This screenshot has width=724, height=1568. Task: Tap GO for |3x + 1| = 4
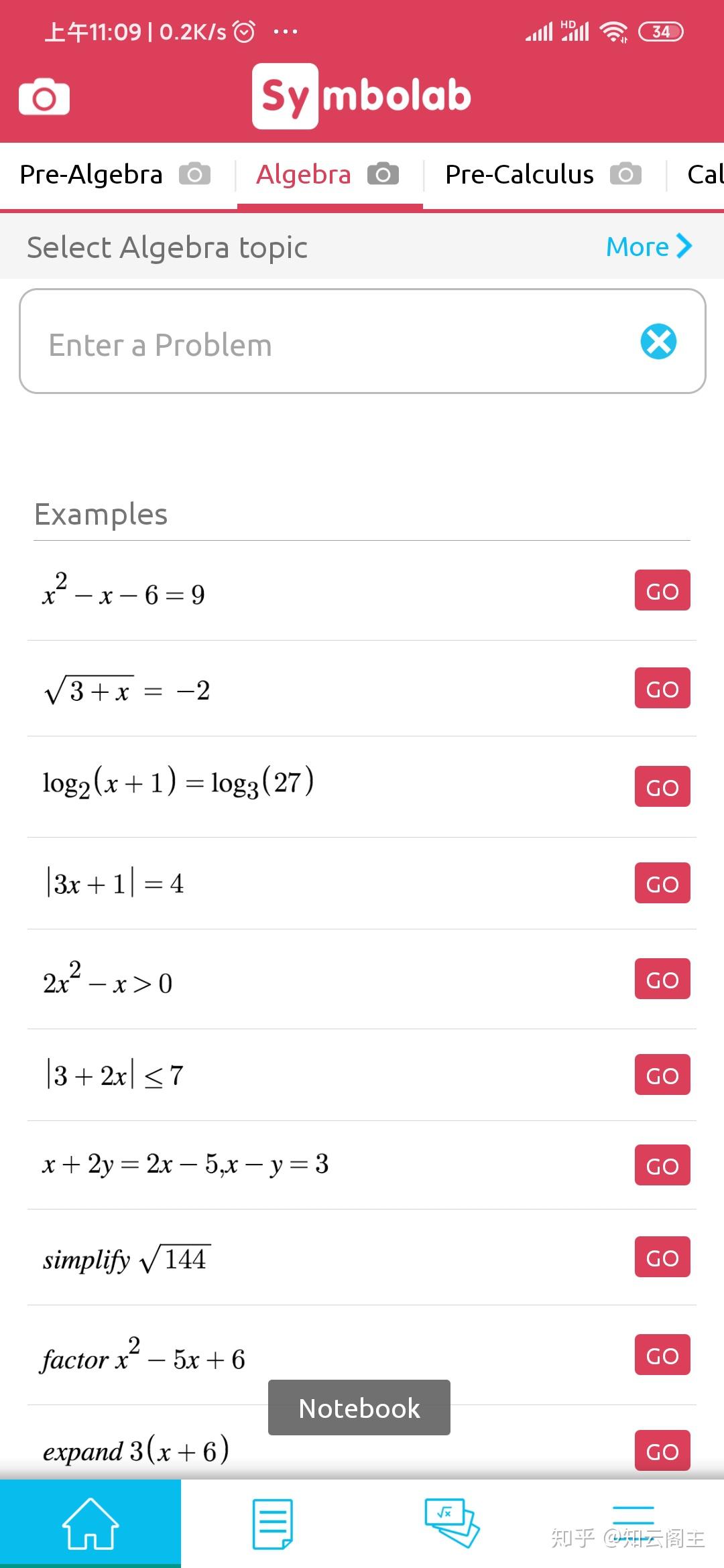click(x=662, y=883)
